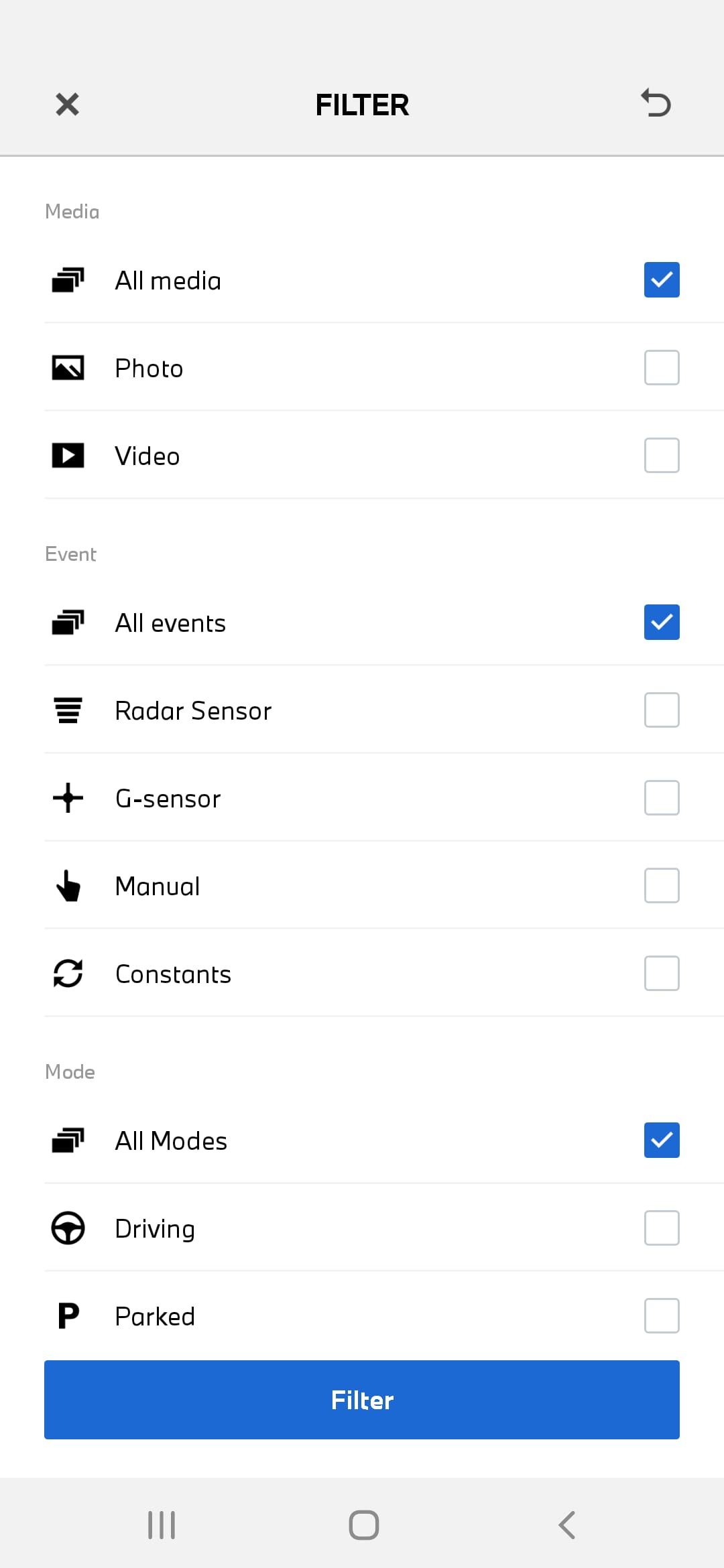This screenshot has height=1568, width=724.
Task: Uncheck the All media checkbox
Action: tap(661, 280)
